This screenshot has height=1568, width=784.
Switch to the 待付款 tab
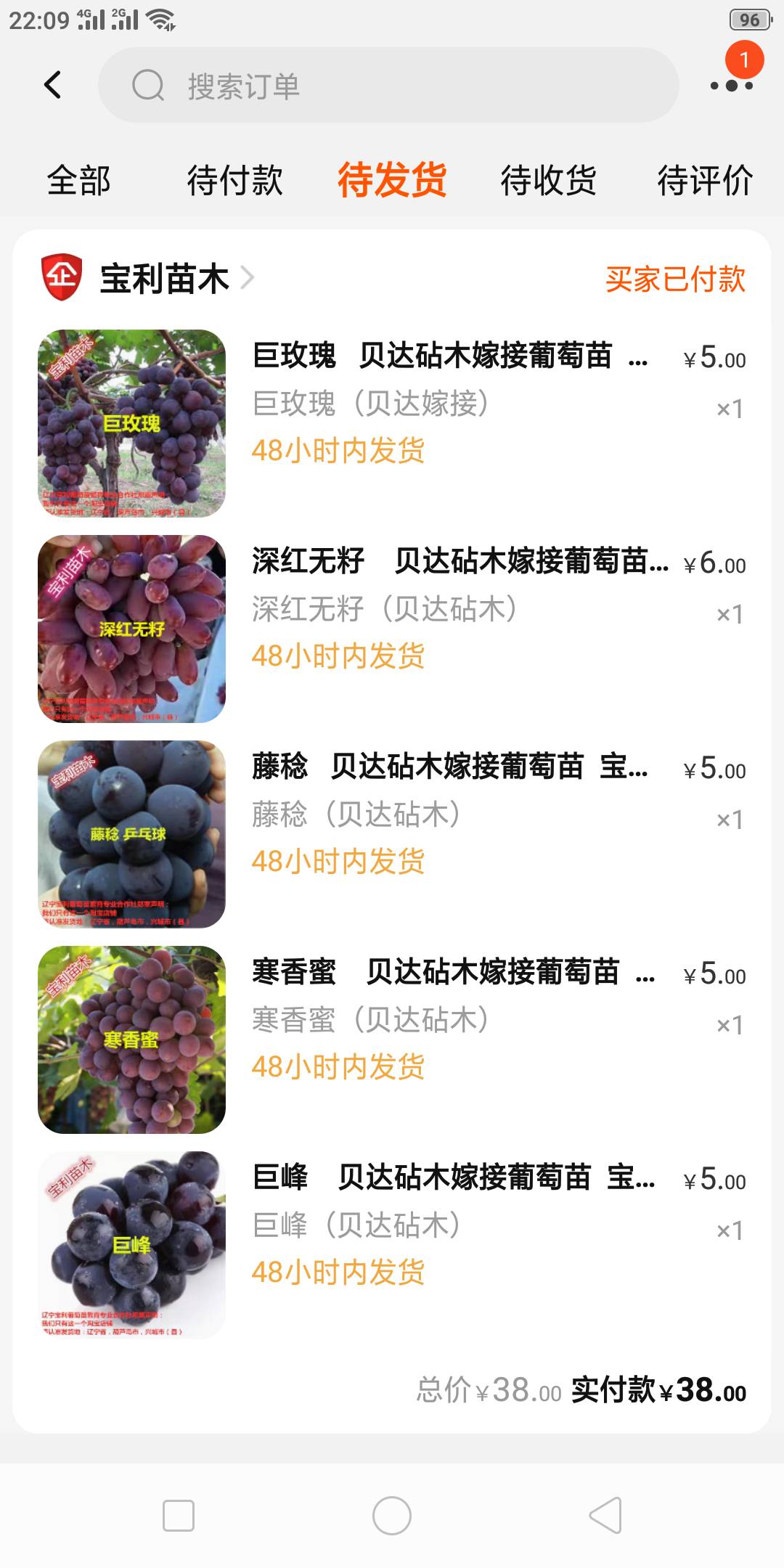(234, 180)
